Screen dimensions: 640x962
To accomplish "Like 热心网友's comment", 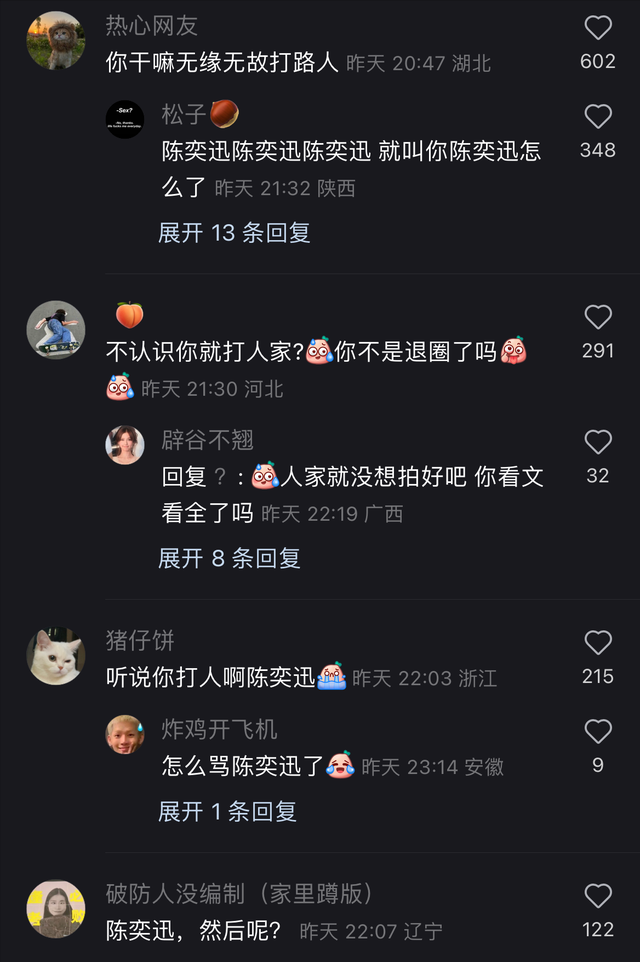I will [597, 28].
